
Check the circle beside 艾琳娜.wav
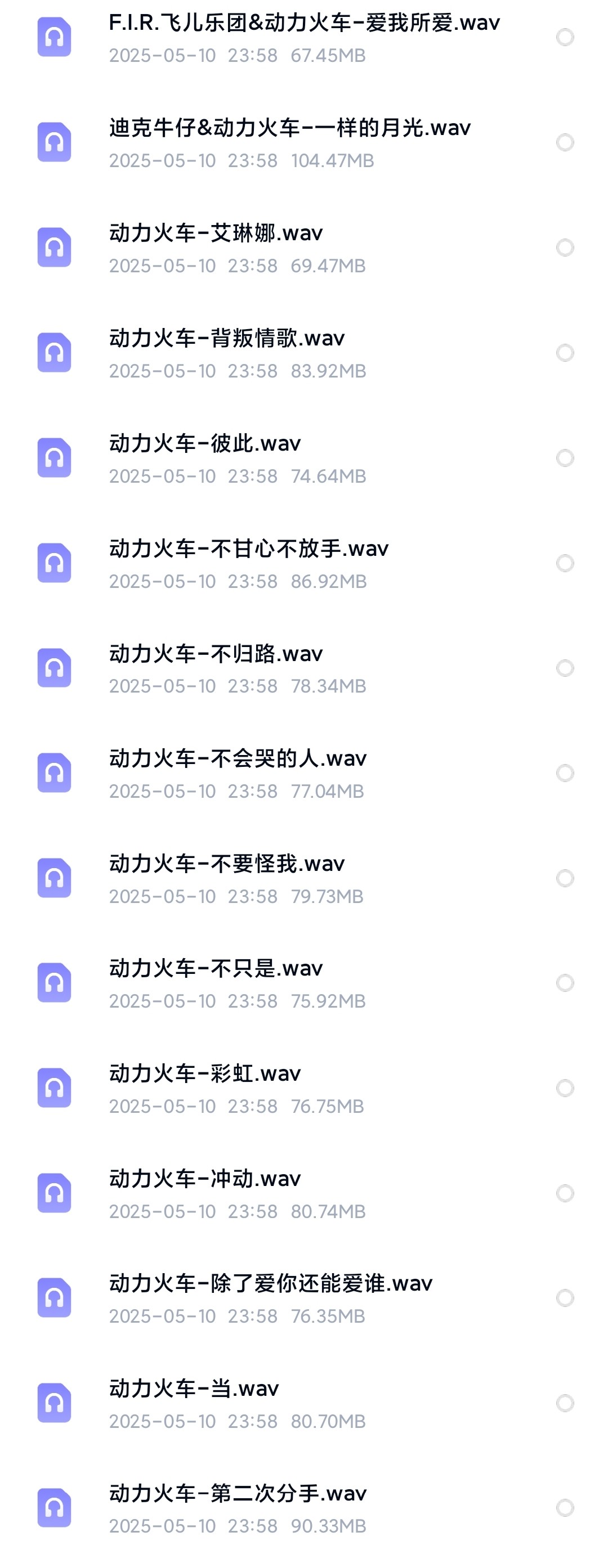click(565, 248)
